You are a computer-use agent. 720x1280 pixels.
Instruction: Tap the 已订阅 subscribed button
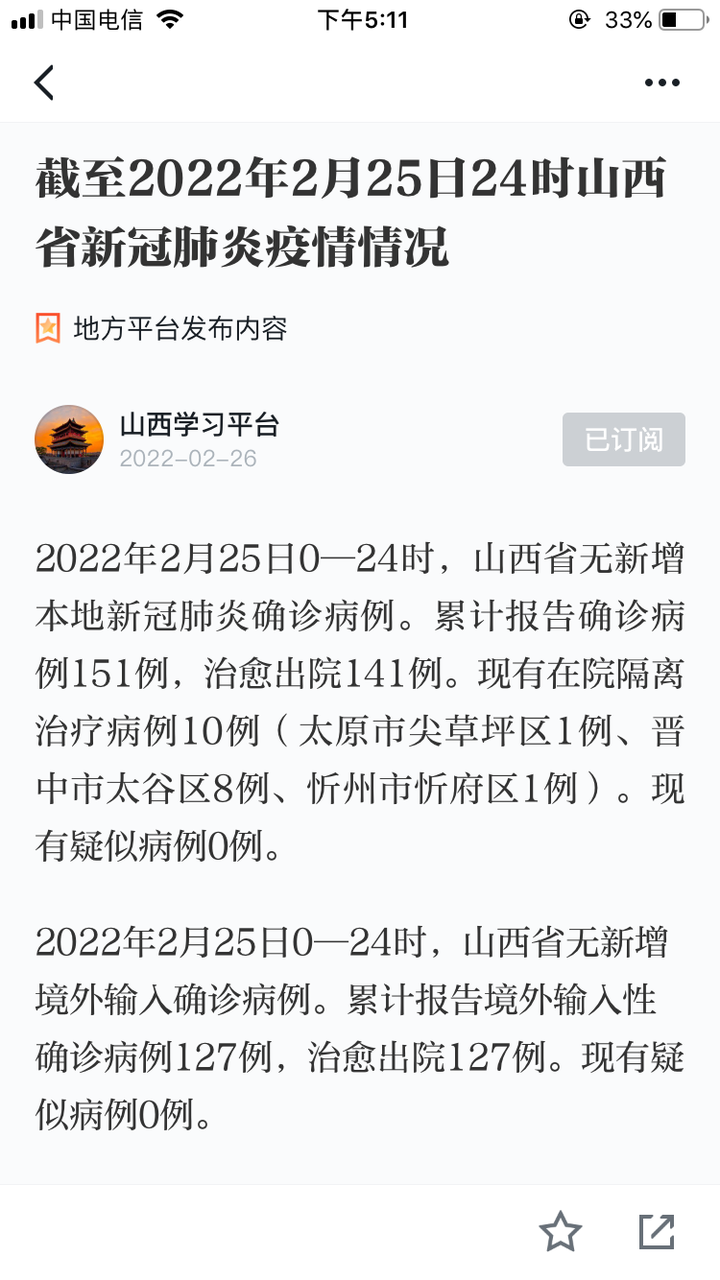[x=623, y=440]
